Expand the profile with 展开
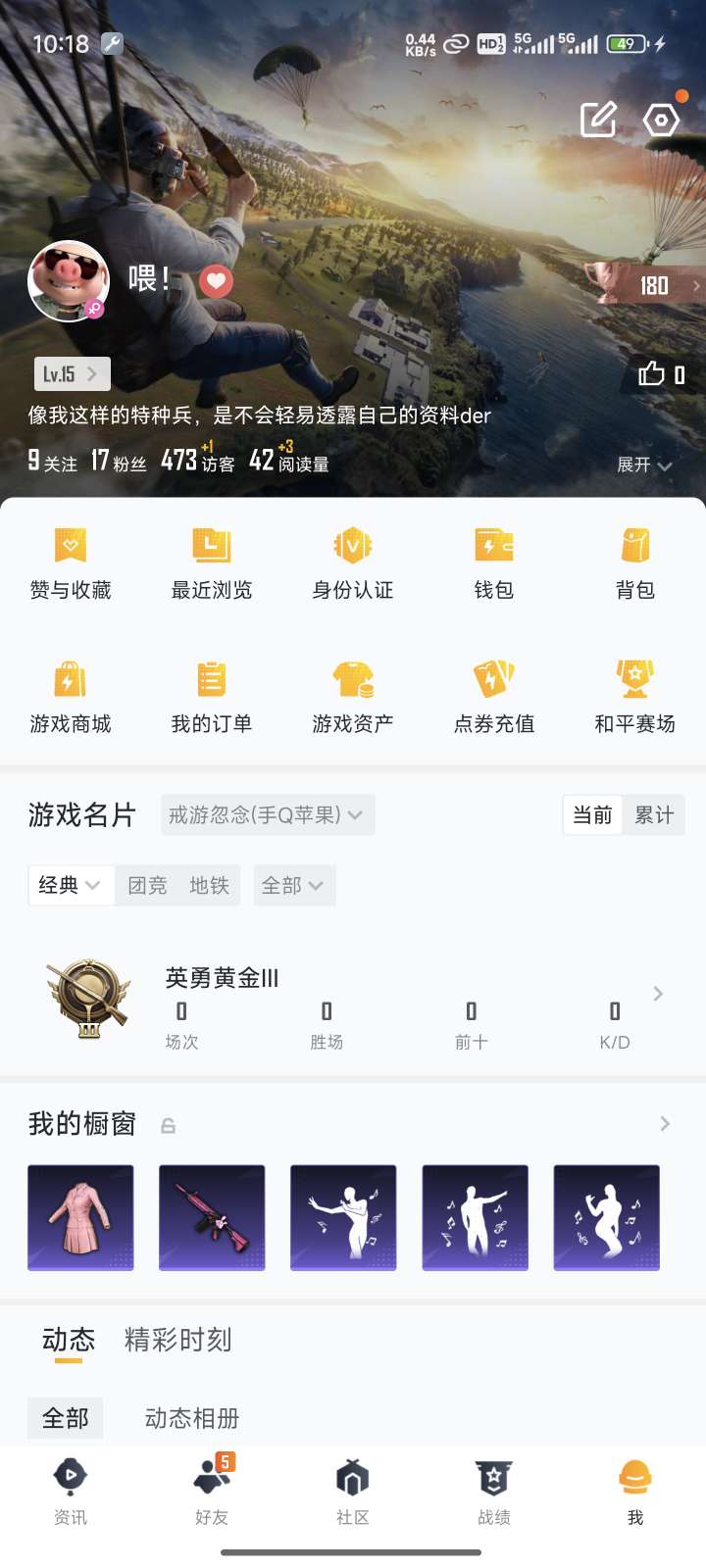The width and height of the screenshot is (706, 1568). point(643,465)
